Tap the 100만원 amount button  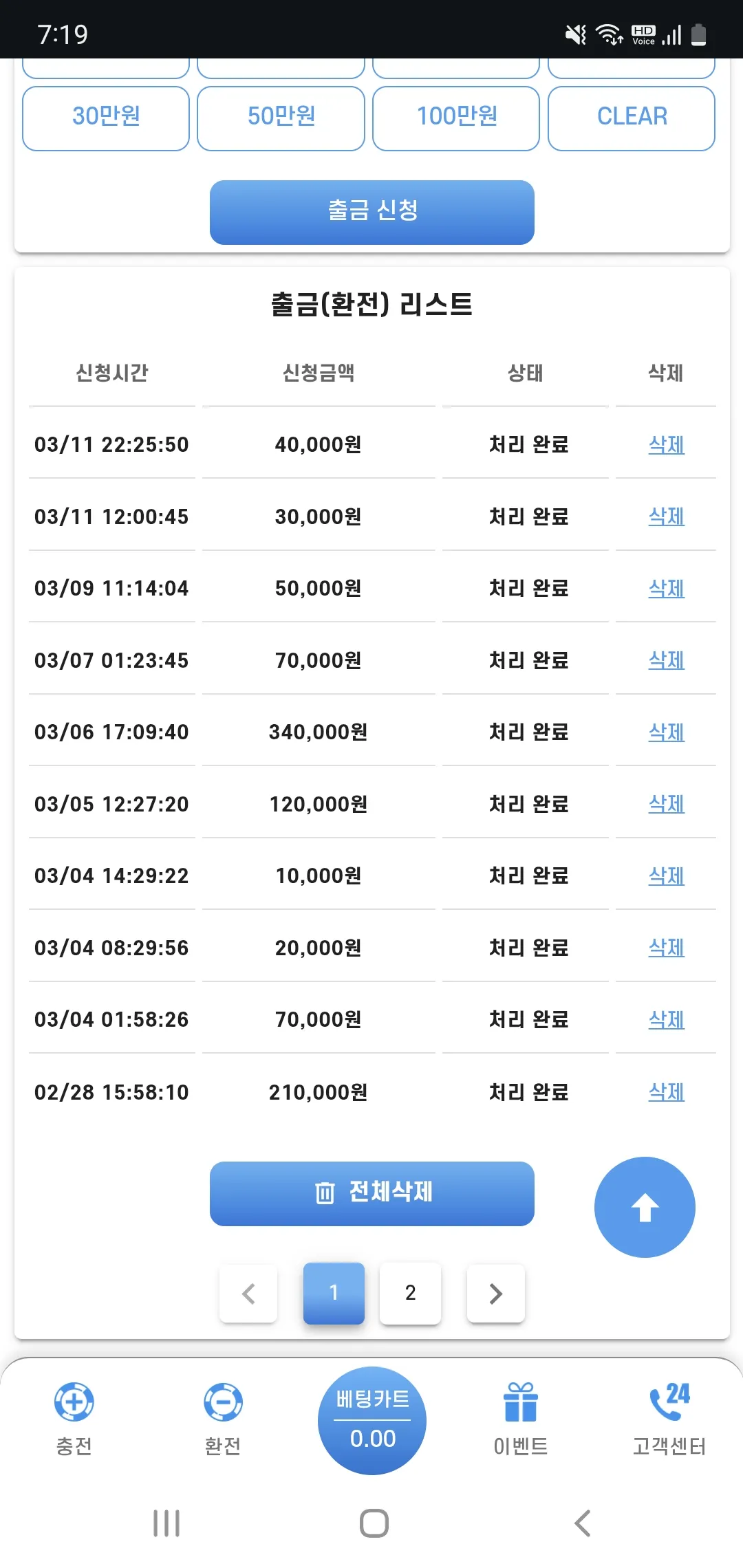pos(456,118)
